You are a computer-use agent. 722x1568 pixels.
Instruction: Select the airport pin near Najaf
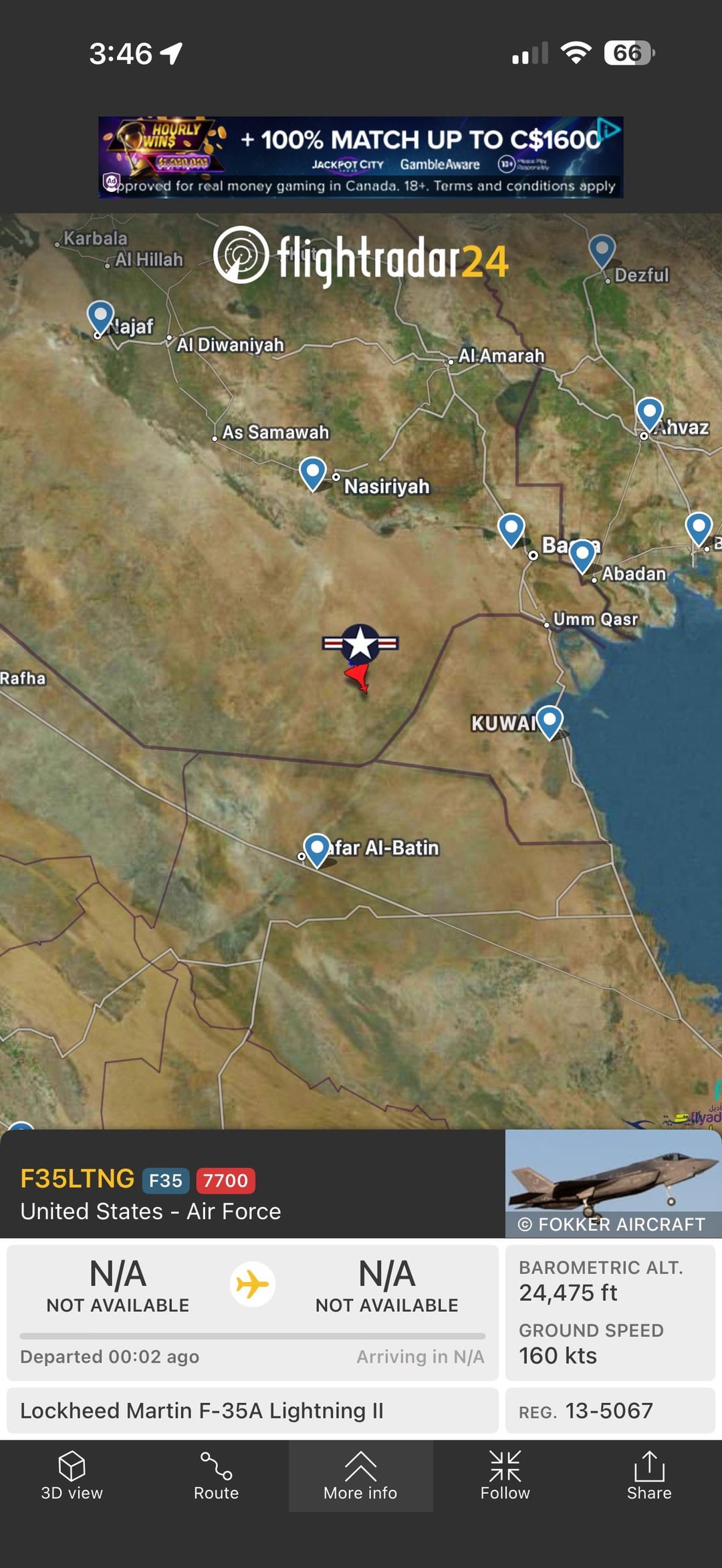pyautogui.click(x=101, y=315)
